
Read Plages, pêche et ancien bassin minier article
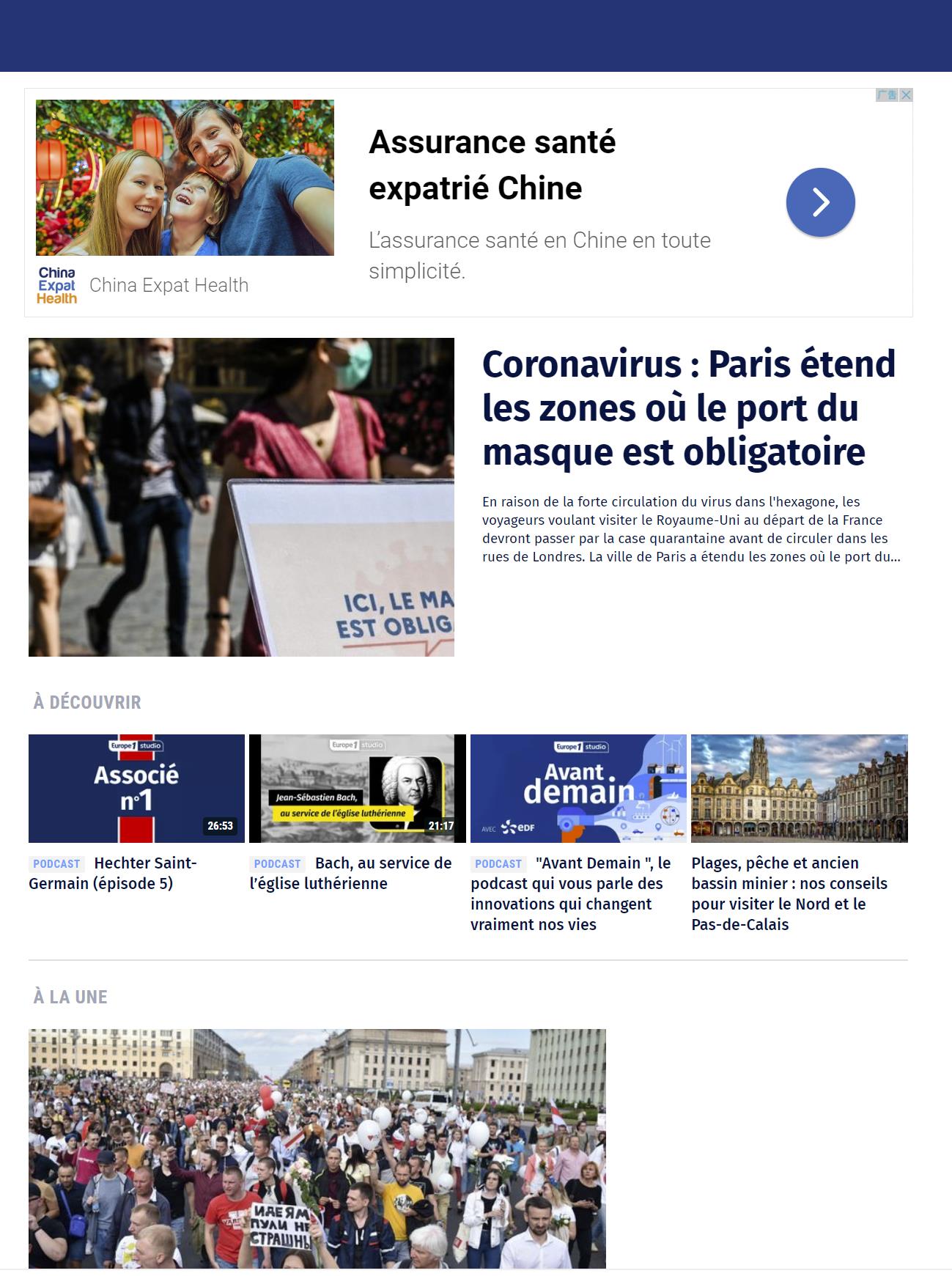(x=789, y=893)
